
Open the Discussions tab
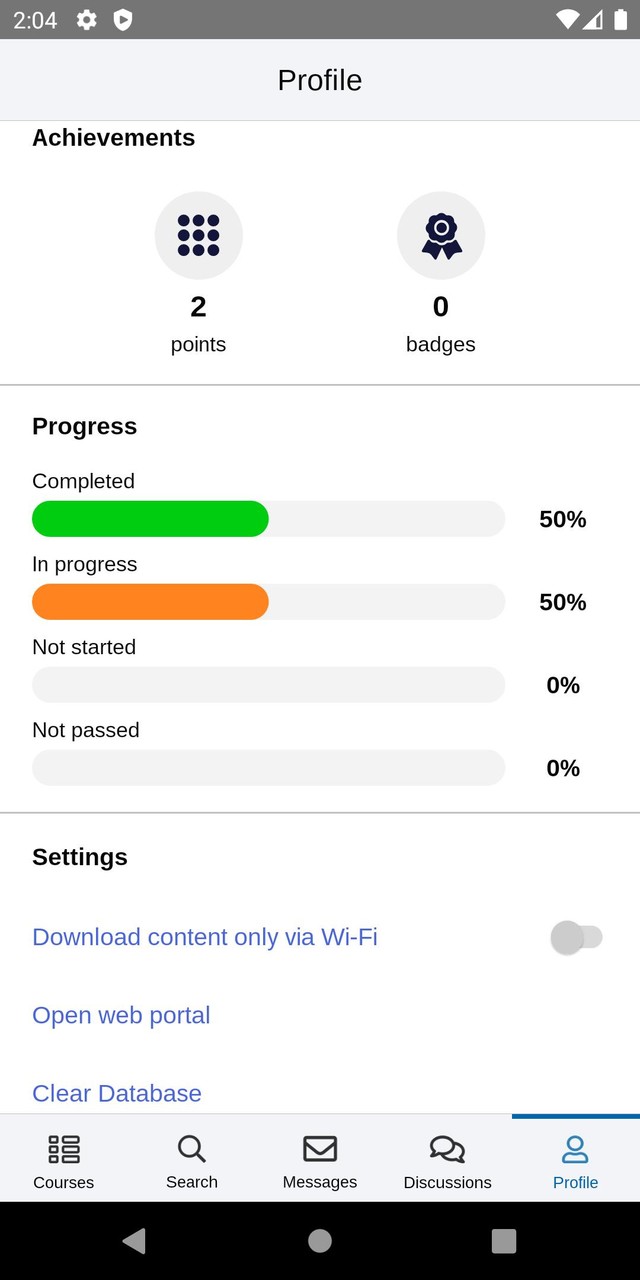coord(448,1160)
